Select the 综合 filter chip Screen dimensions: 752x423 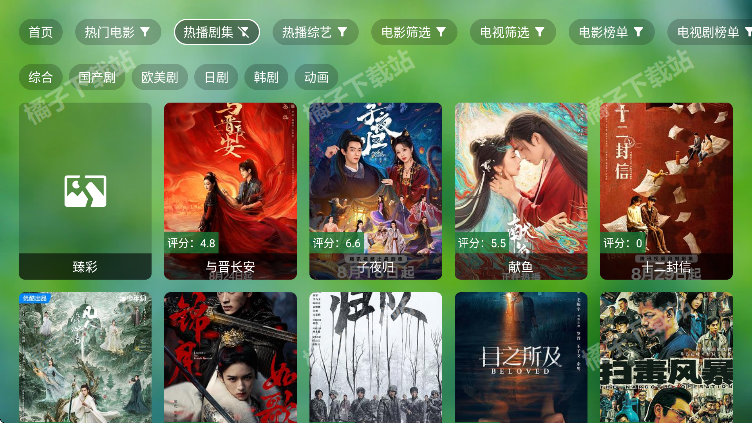41,77
